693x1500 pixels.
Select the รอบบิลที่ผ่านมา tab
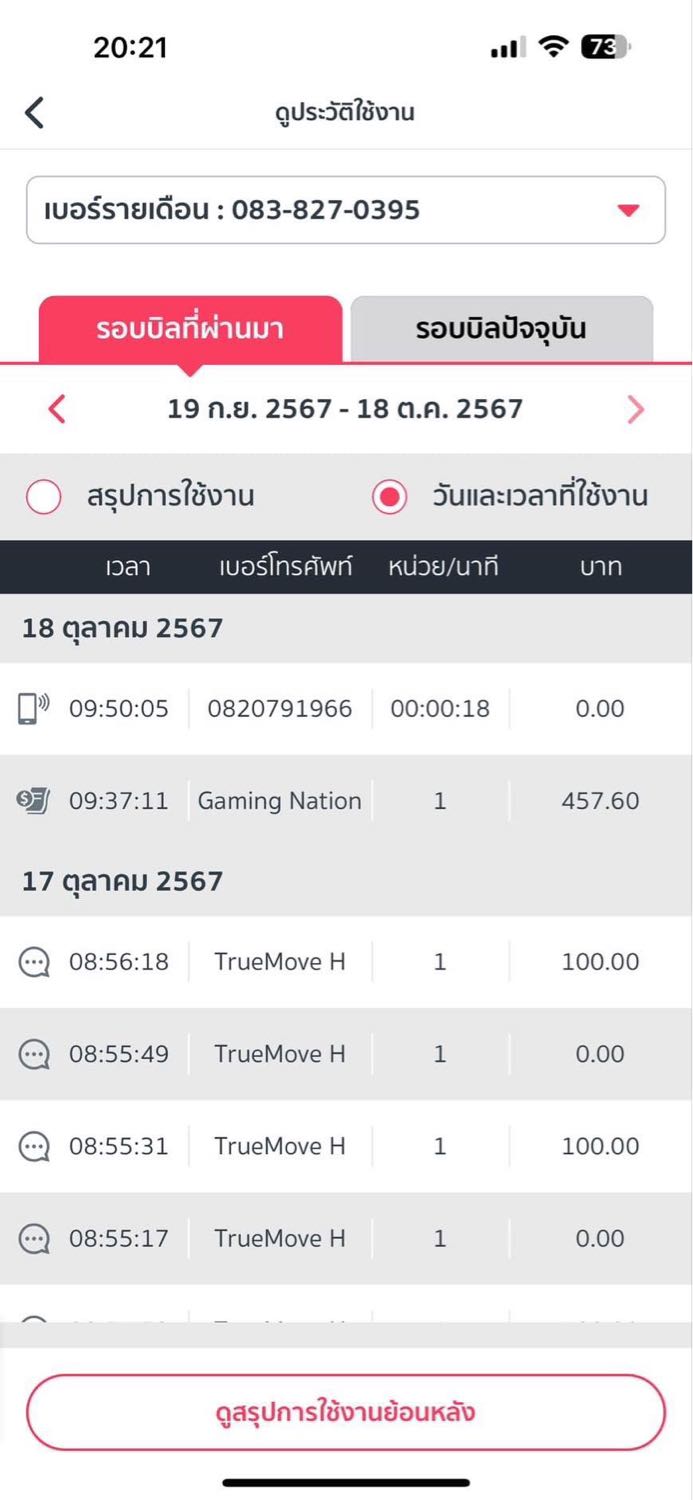point(190,329)
